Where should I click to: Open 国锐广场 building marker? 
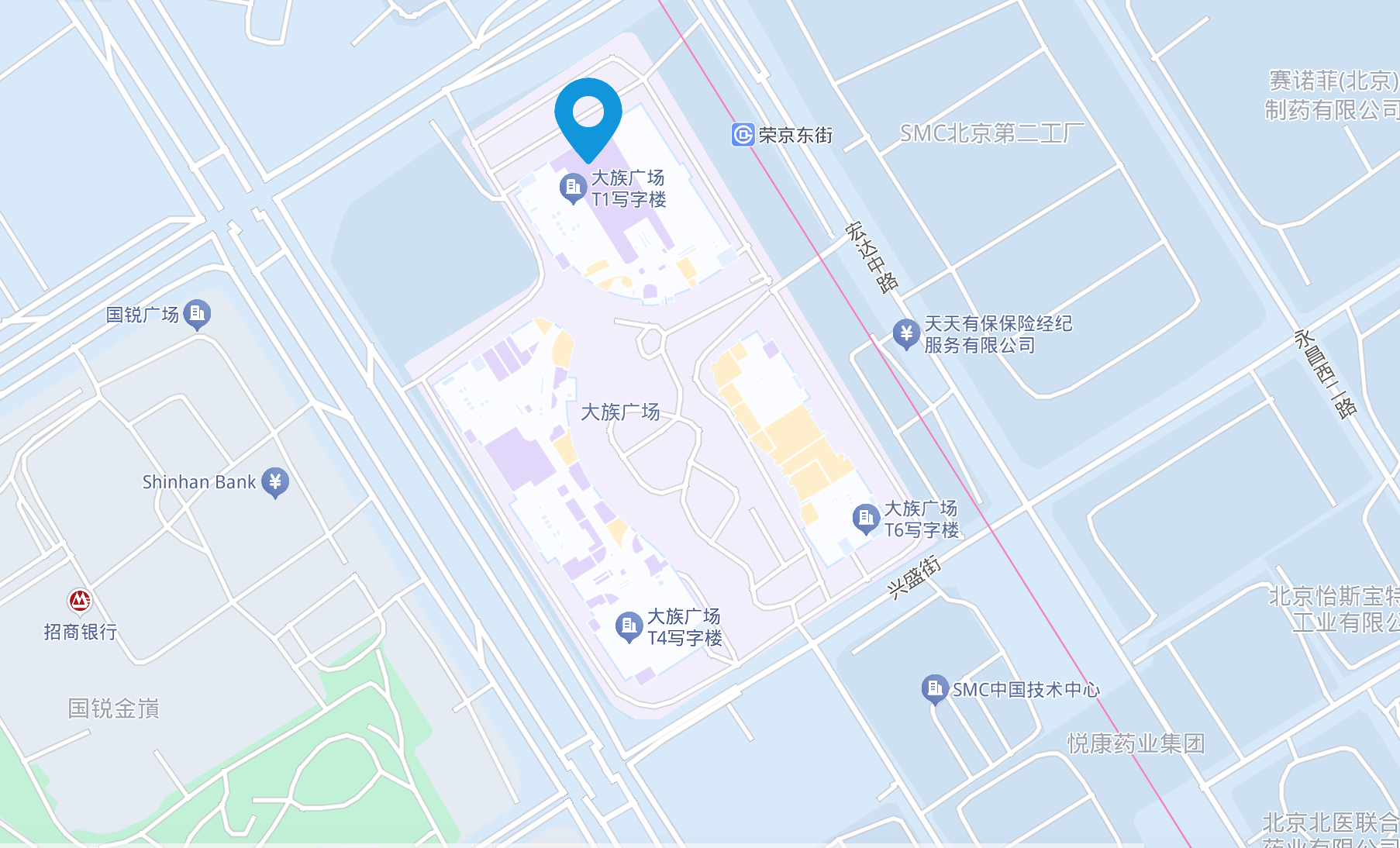pos(197,314)
